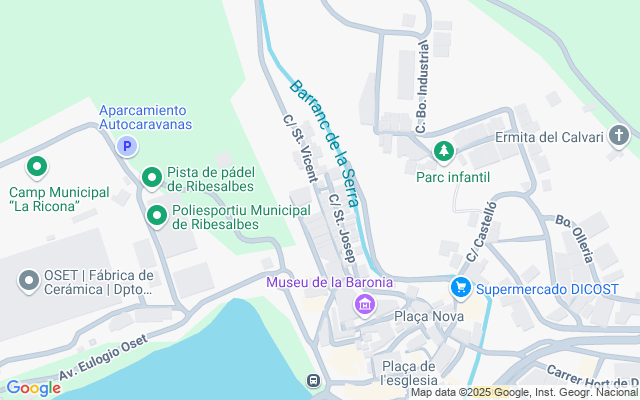Tap the Supermercado DICOST shopping pin

tap(460, 288)
